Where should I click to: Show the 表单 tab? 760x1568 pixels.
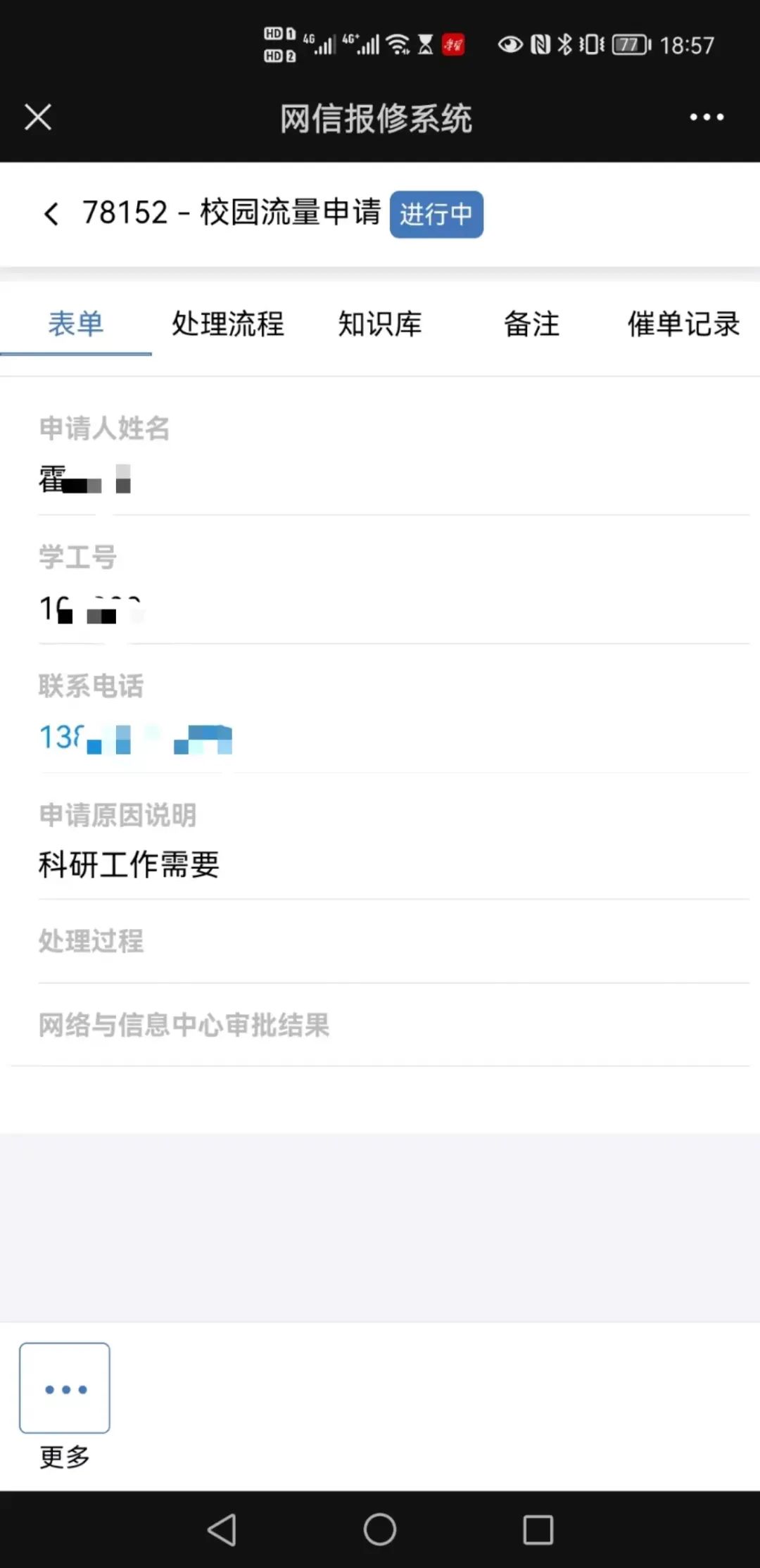pyautogui.click(x=76, y=324)
